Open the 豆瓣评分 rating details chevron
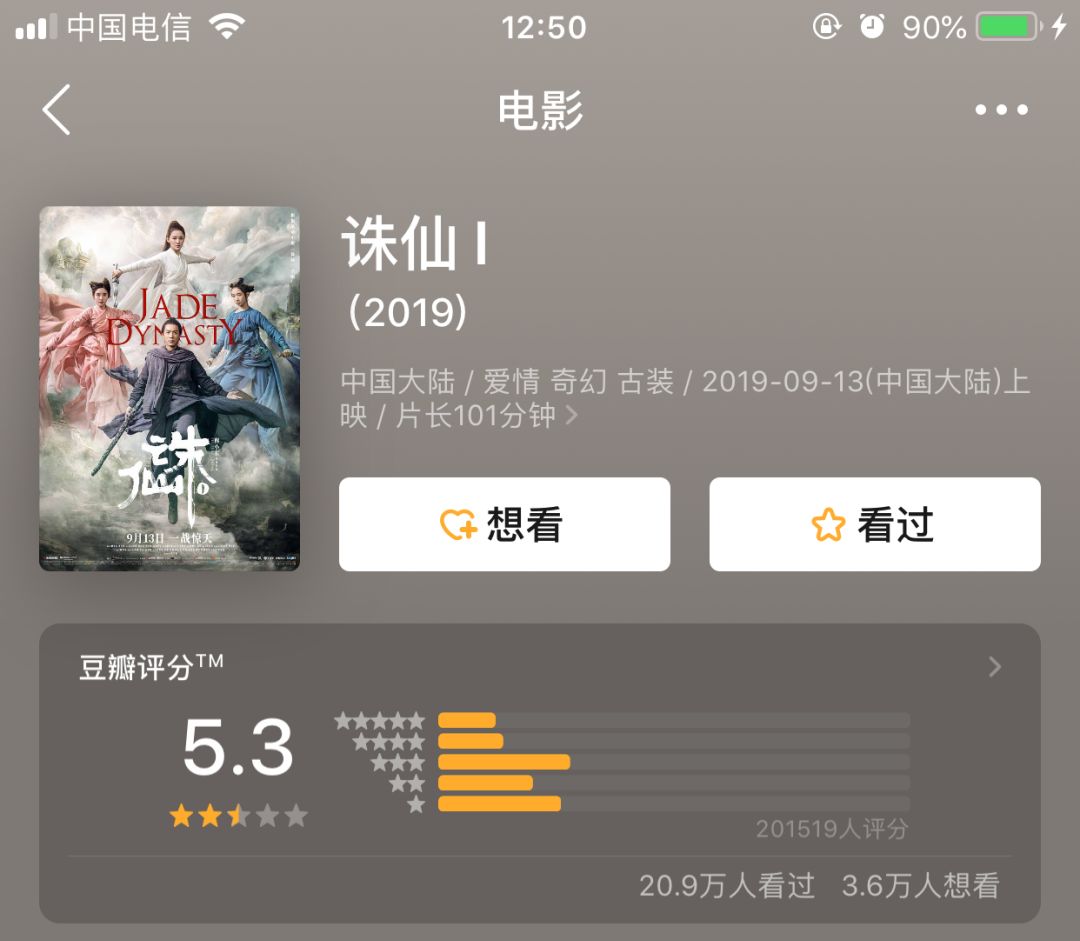This screenshot has height=941, width=1080. 994,667
